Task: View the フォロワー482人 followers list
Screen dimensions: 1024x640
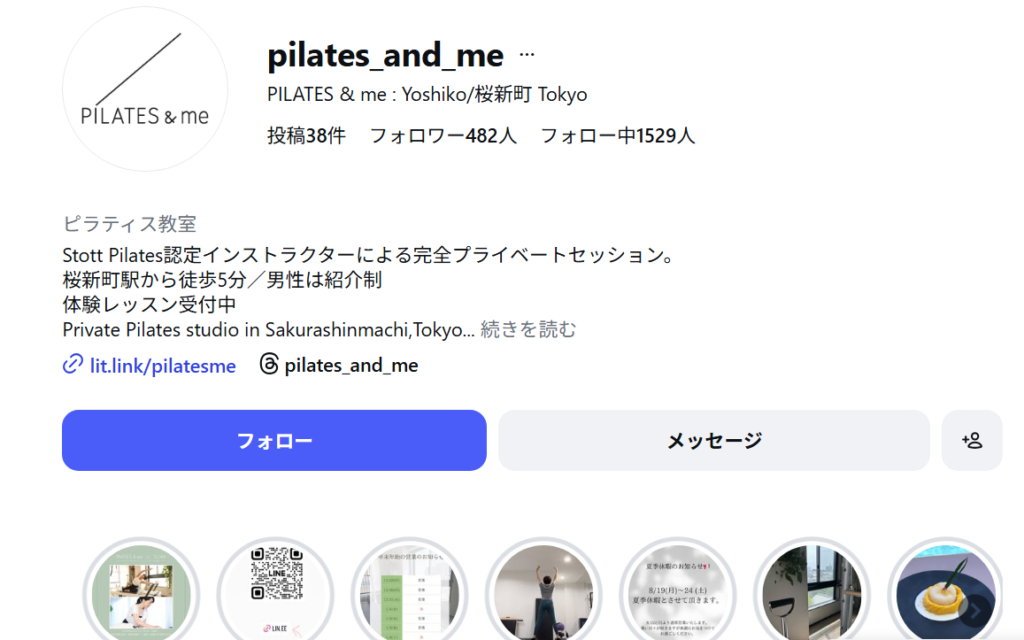Action: point(443,135)
